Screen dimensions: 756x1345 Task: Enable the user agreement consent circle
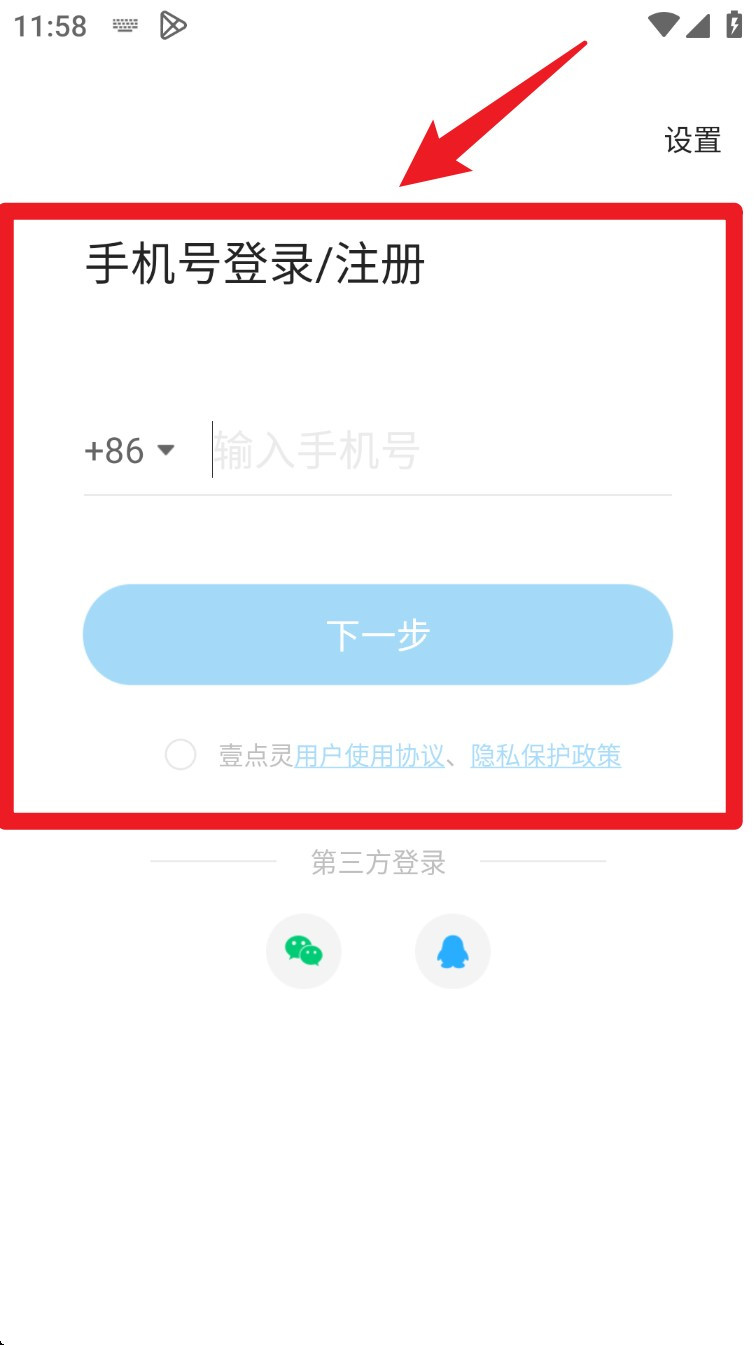[x=181, y=756]
